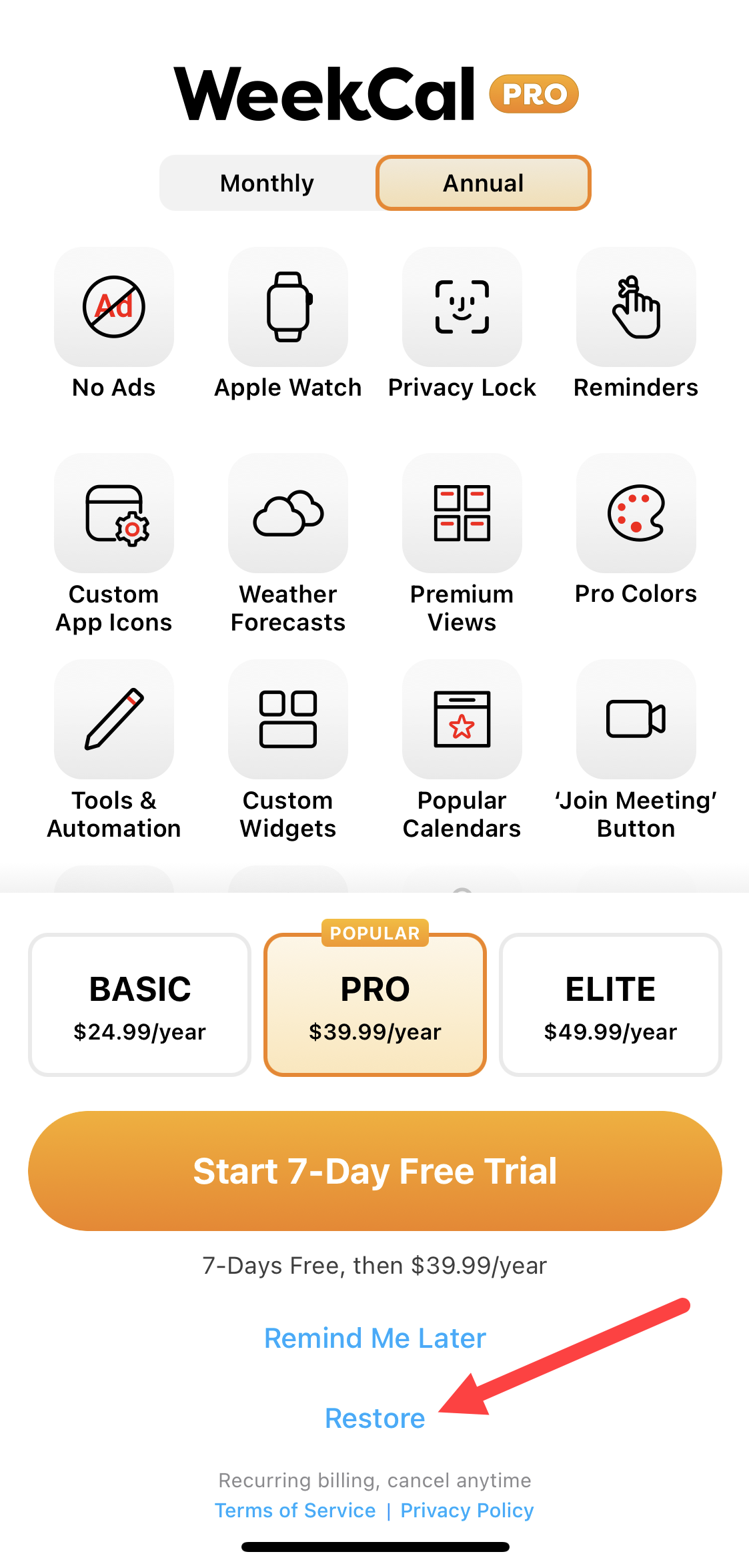Select the Annual billing option
This screenshot has height=1568, width=749.
pyautogui.click(x=483, y=183)
